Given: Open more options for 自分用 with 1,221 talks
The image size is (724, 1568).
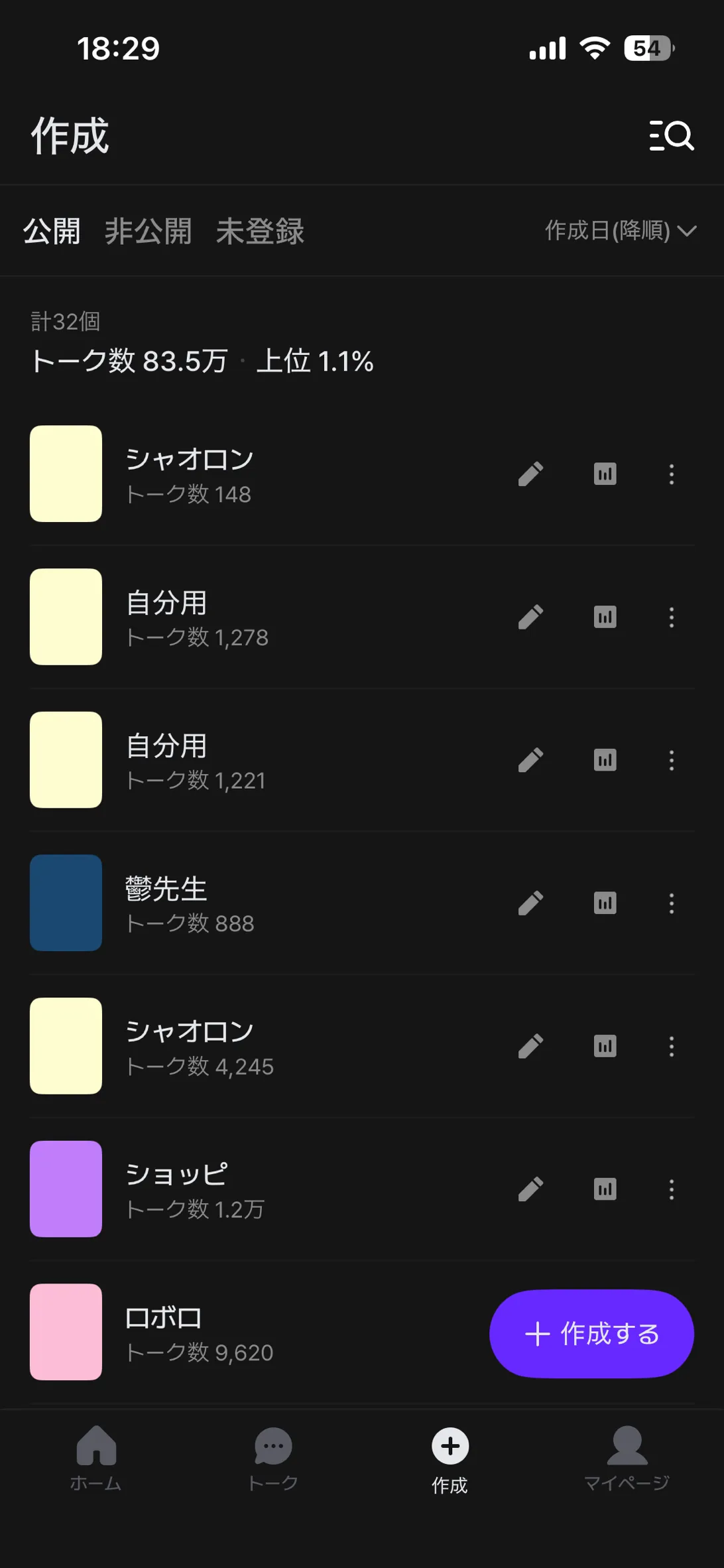Looking at the screenshot, I should pyautogui.click(x=672, y=760).
